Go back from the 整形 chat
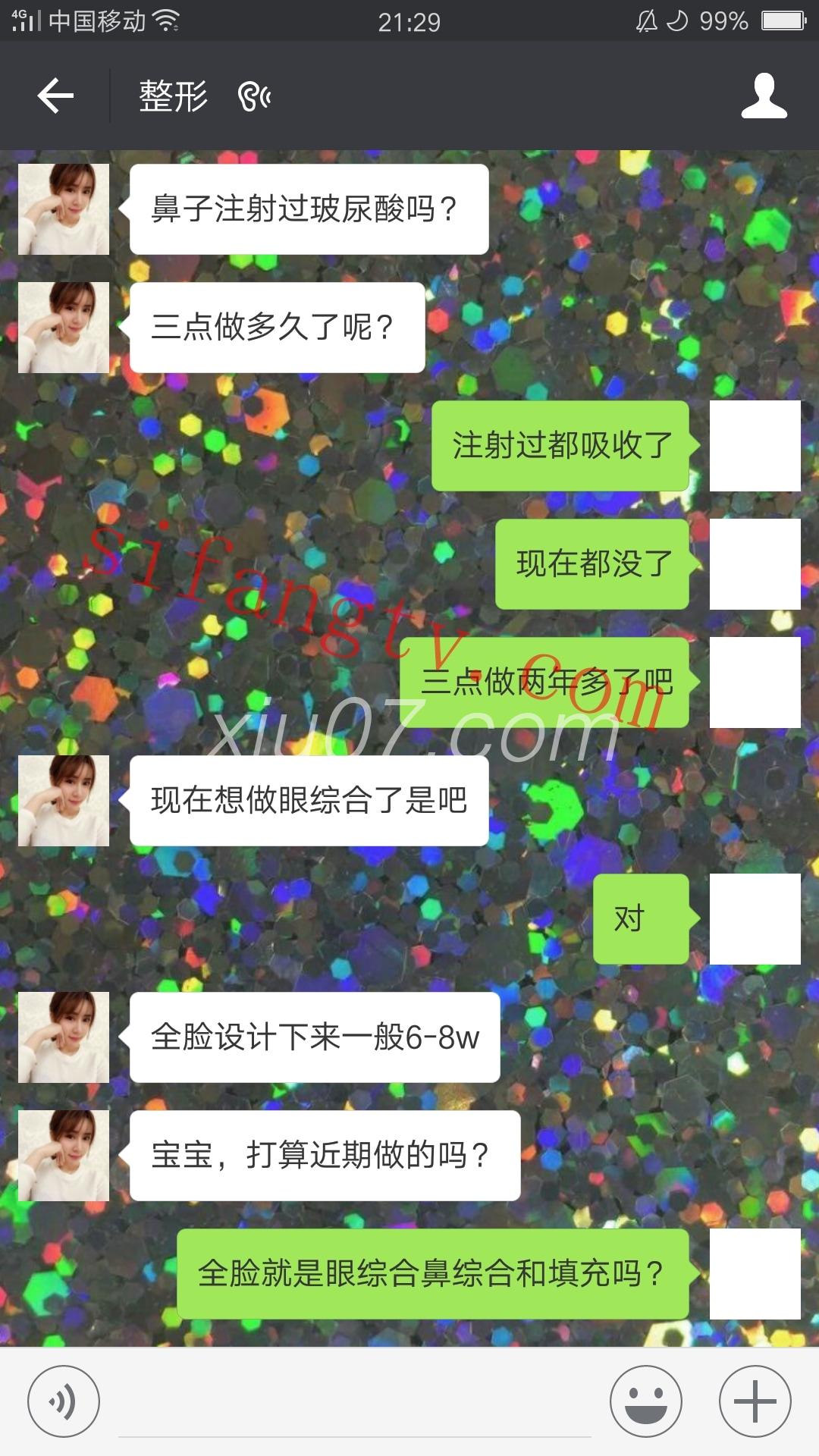The height and width of the screenshot is (1456, 819). 55,96
